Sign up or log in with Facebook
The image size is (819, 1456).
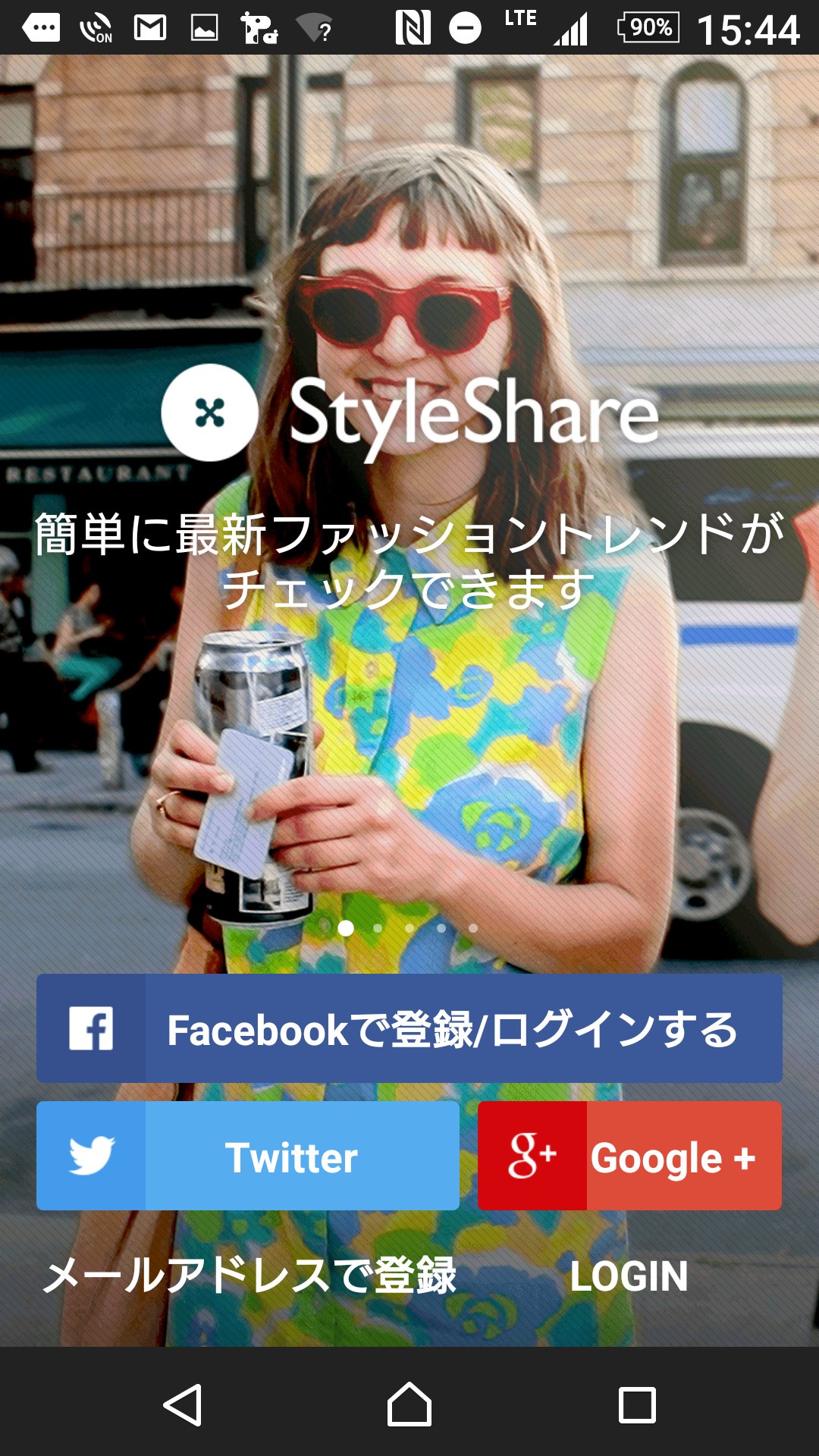coord(409,1028)
